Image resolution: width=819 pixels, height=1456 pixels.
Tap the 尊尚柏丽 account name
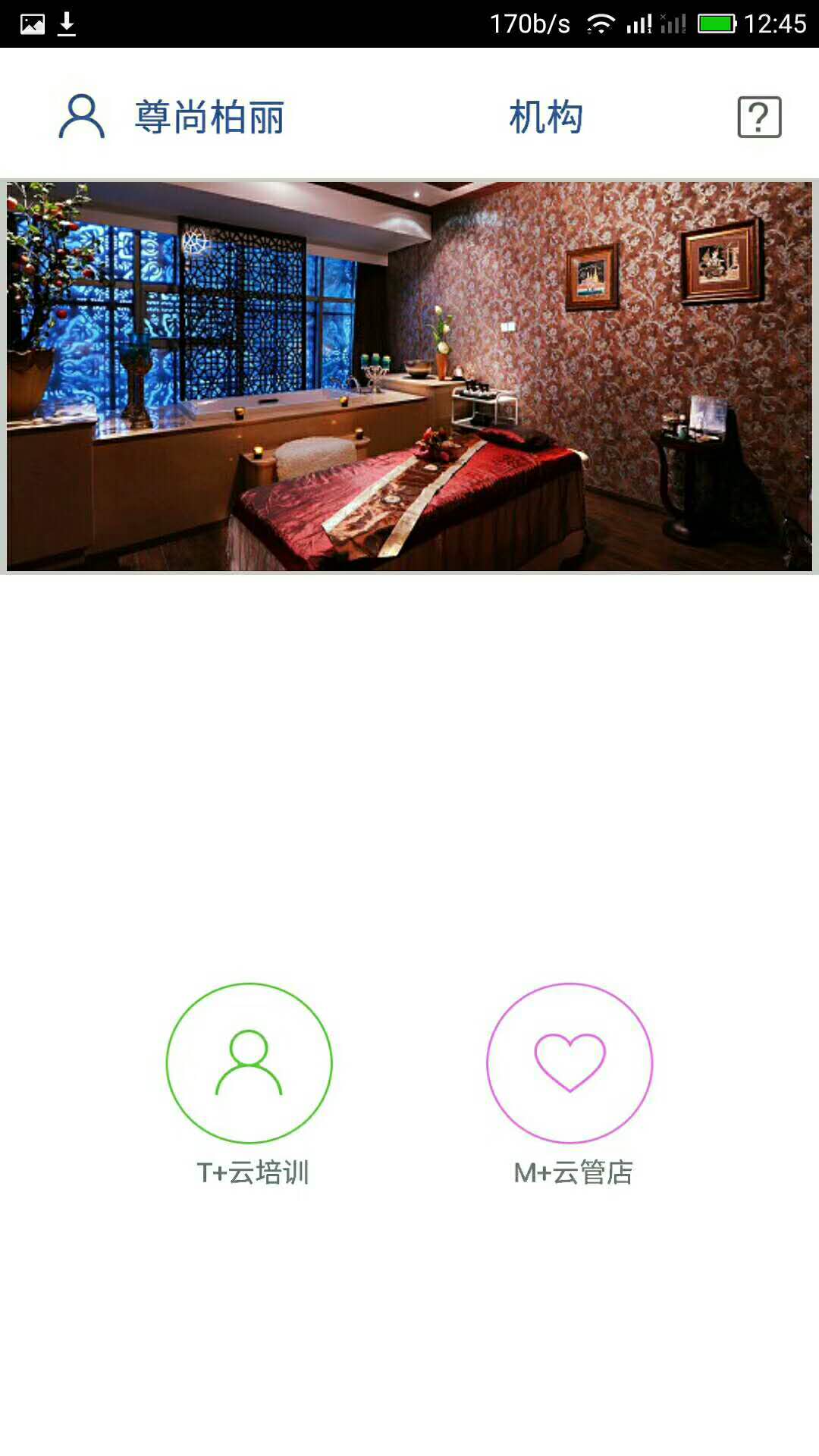[209, 118]
